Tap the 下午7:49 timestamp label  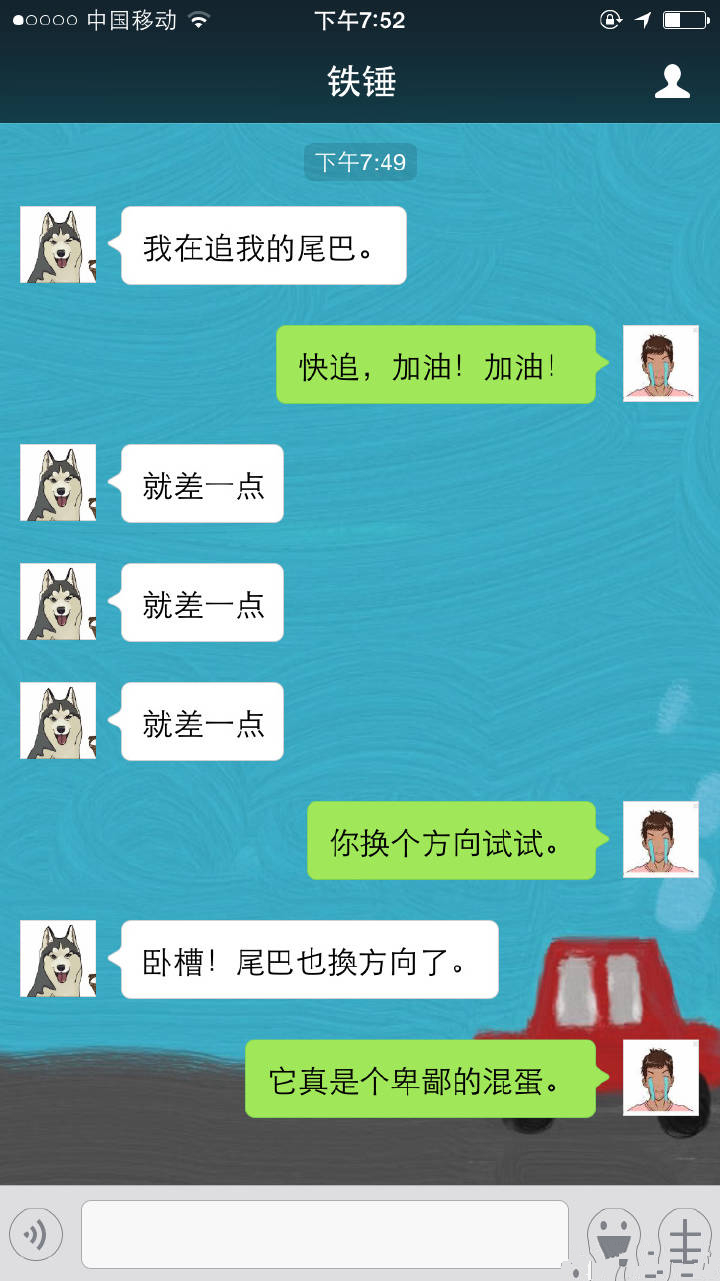click(359, 161)
